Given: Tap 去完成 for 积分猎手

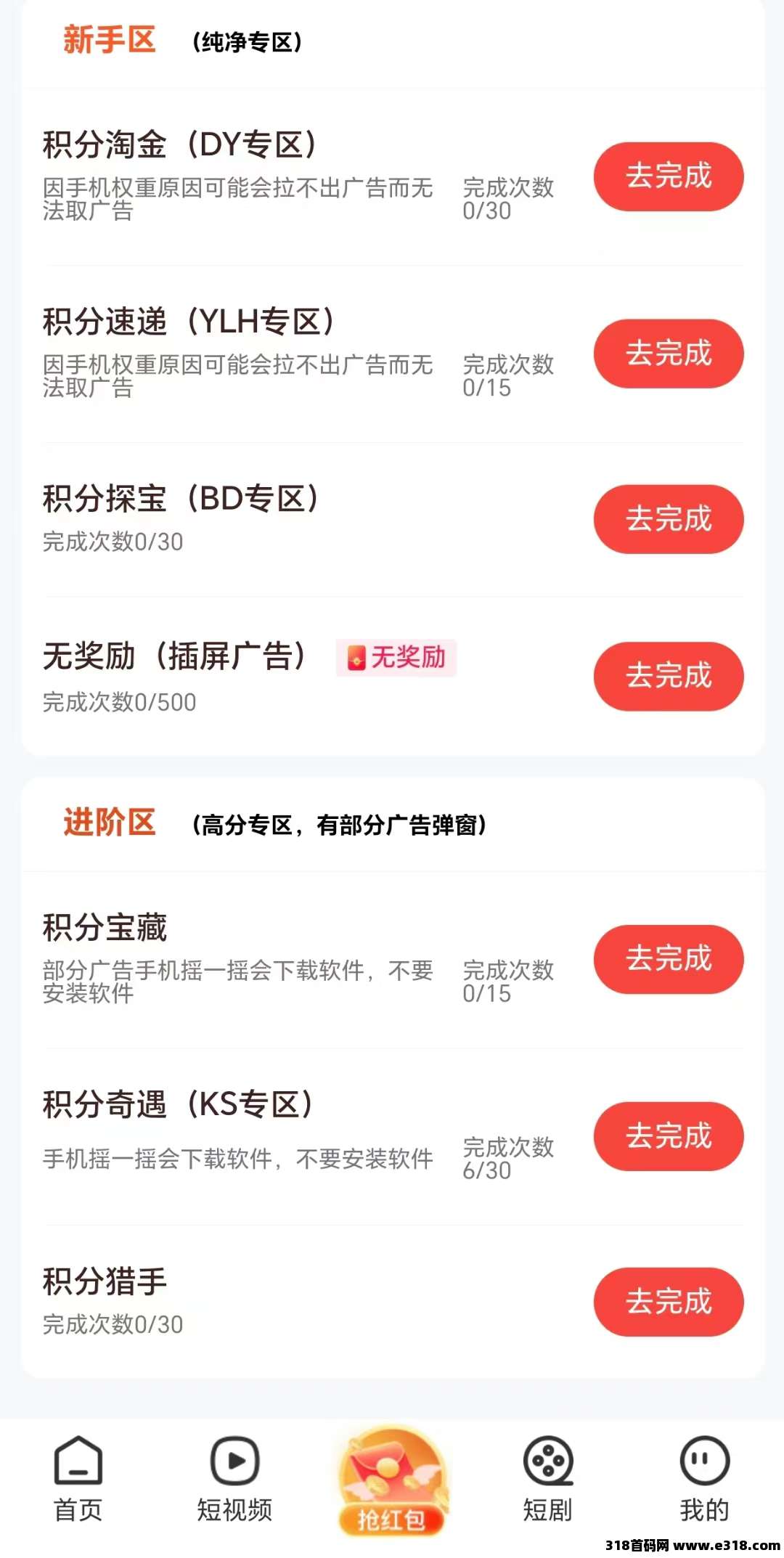Looking at the screenshot, I should 669,1302.
